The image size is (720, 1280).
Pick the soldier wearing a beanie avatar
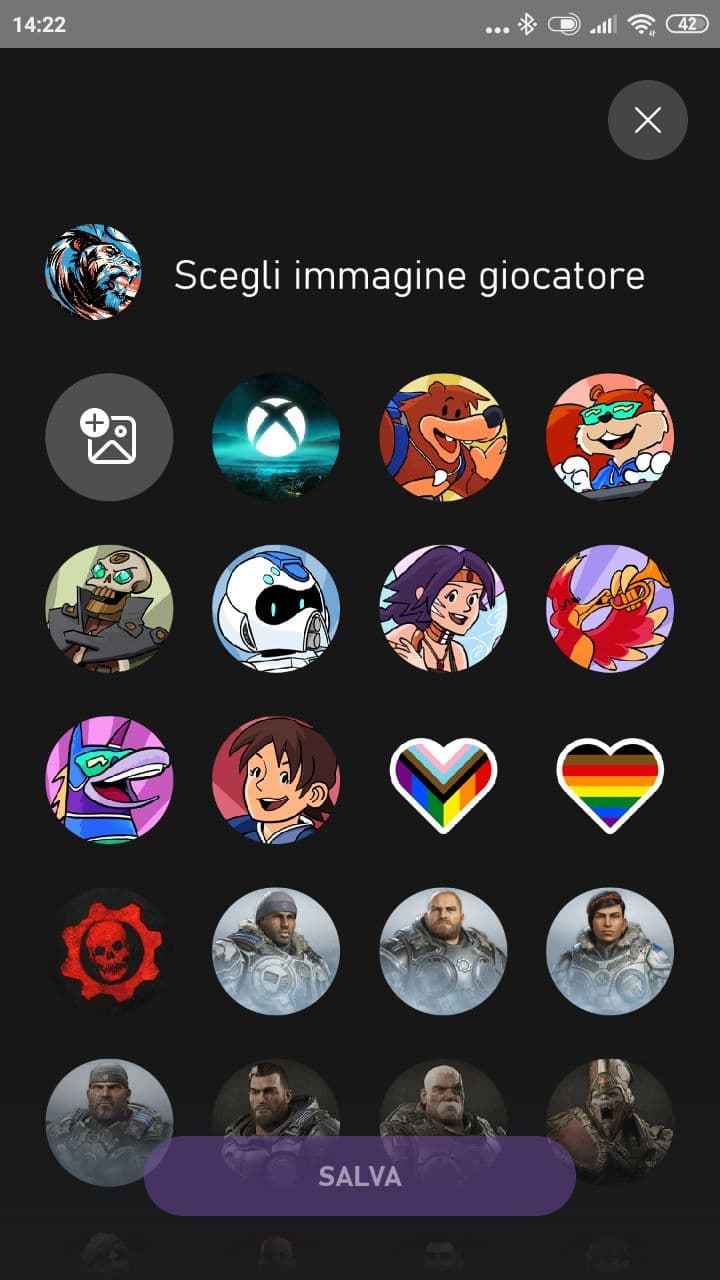[x=276, y=951]
